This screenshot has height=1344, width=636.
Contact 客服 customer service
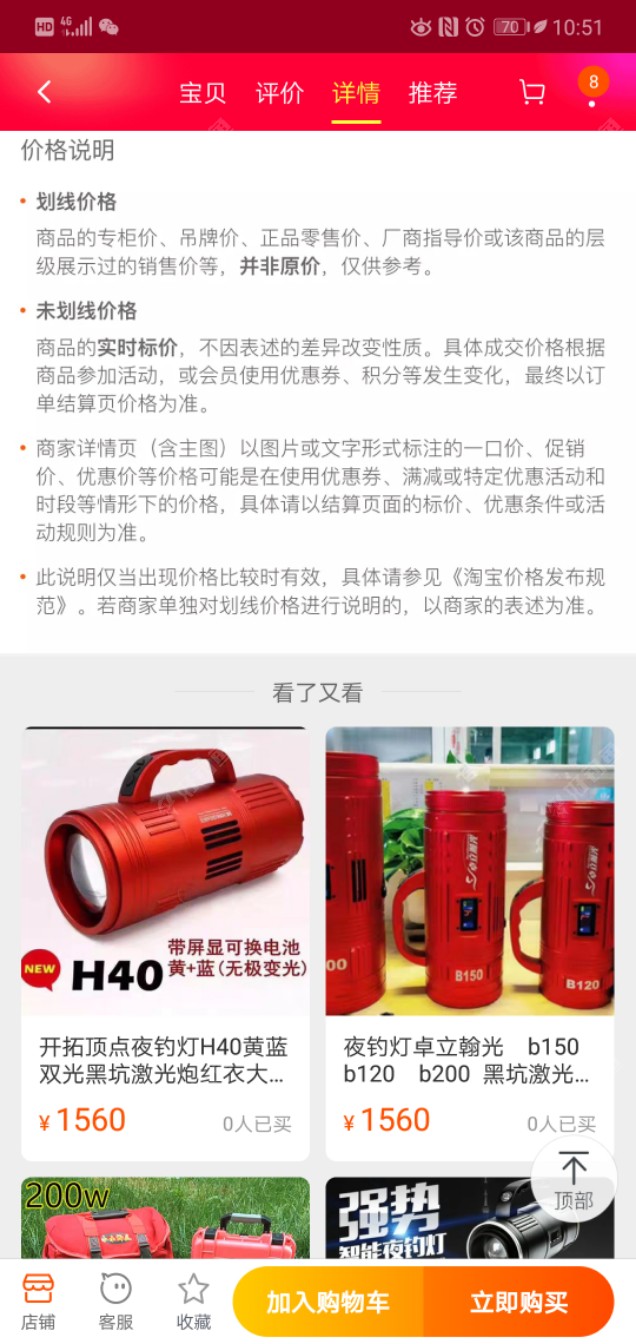point(116,1301)
